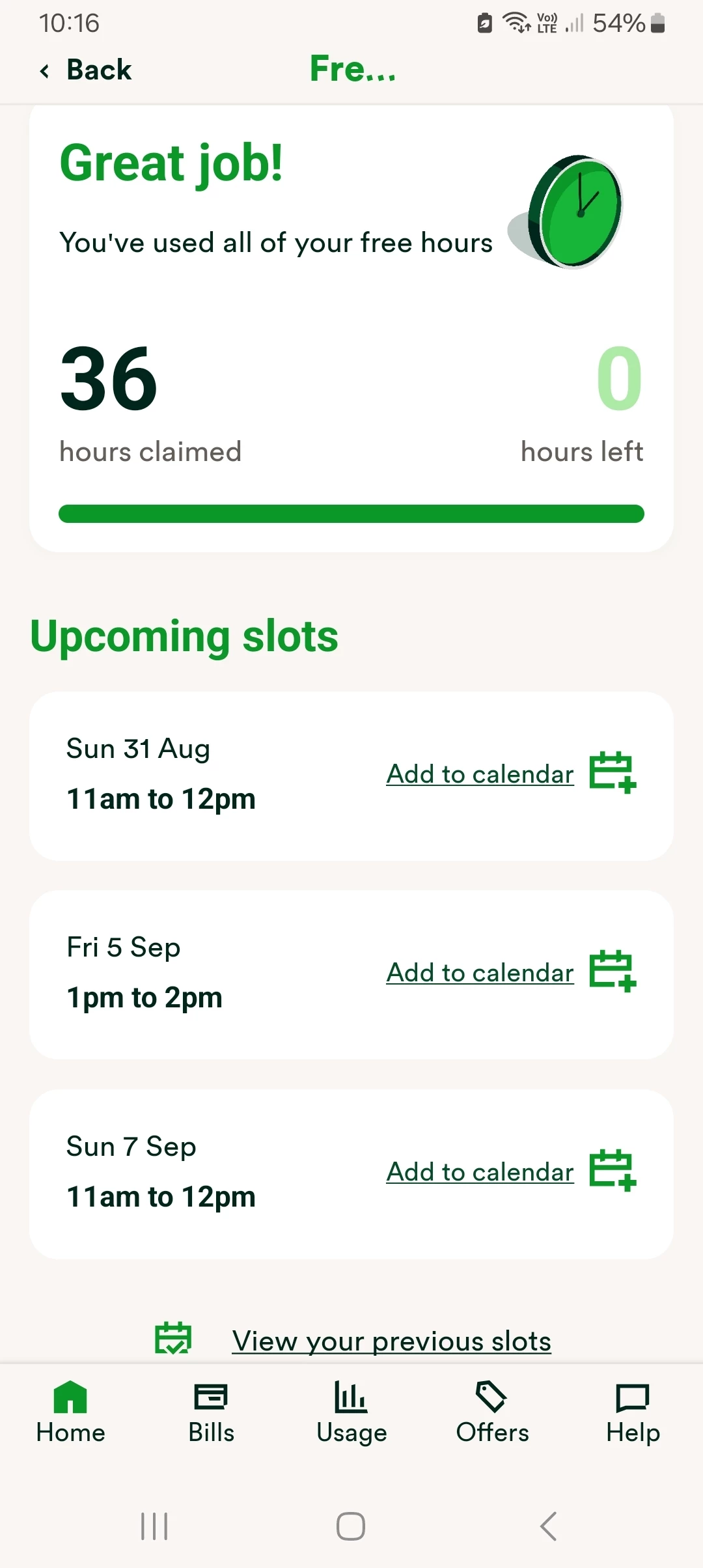This screenshot has width=703, height=1568.
Task: Switch to the Usage tab
Action: coord(351,1413)
